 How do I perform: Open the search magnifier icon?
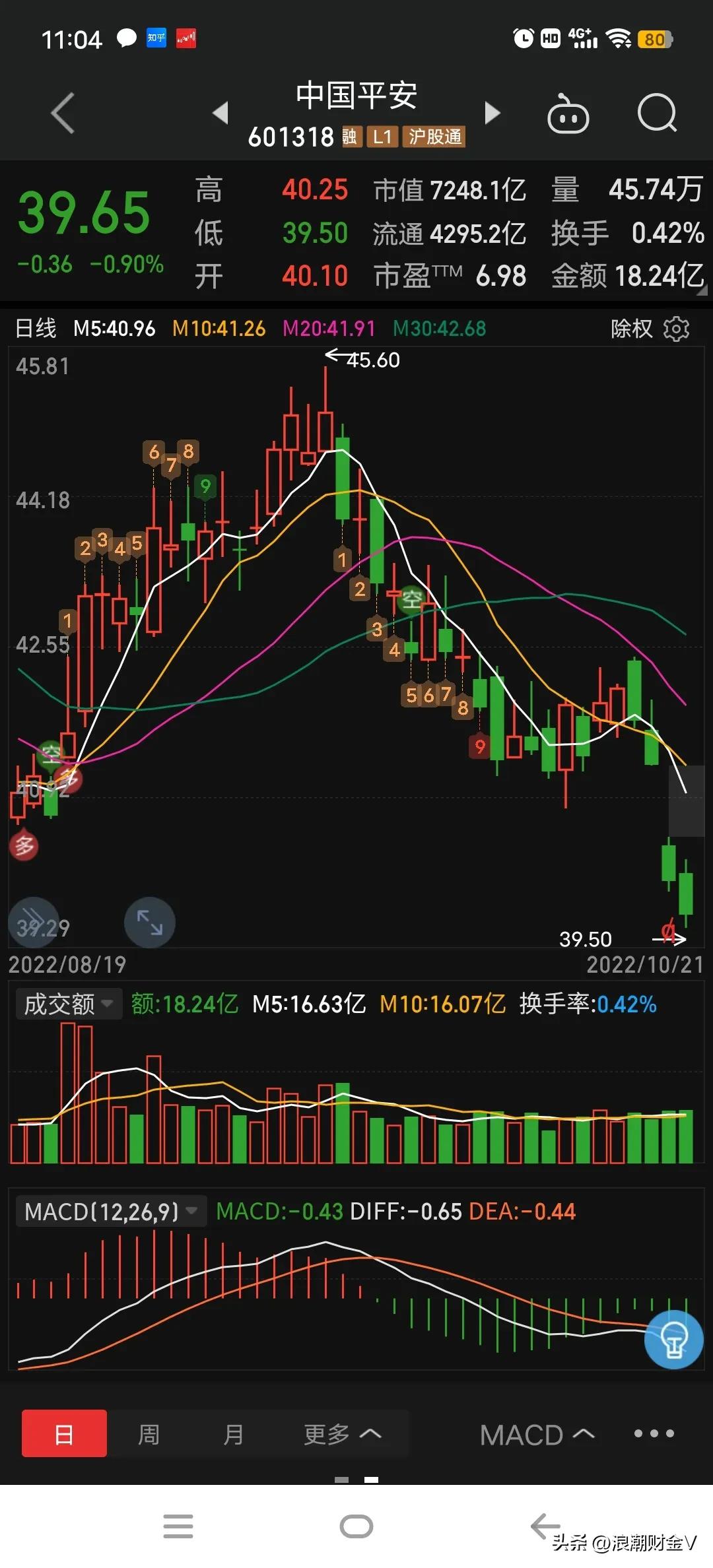point(658,114)
